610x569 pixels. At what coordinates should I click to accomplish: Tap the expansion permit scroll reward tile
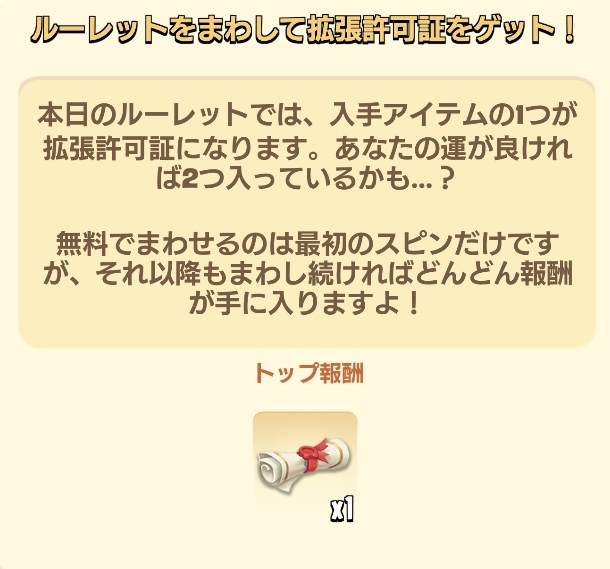(305, 464)
